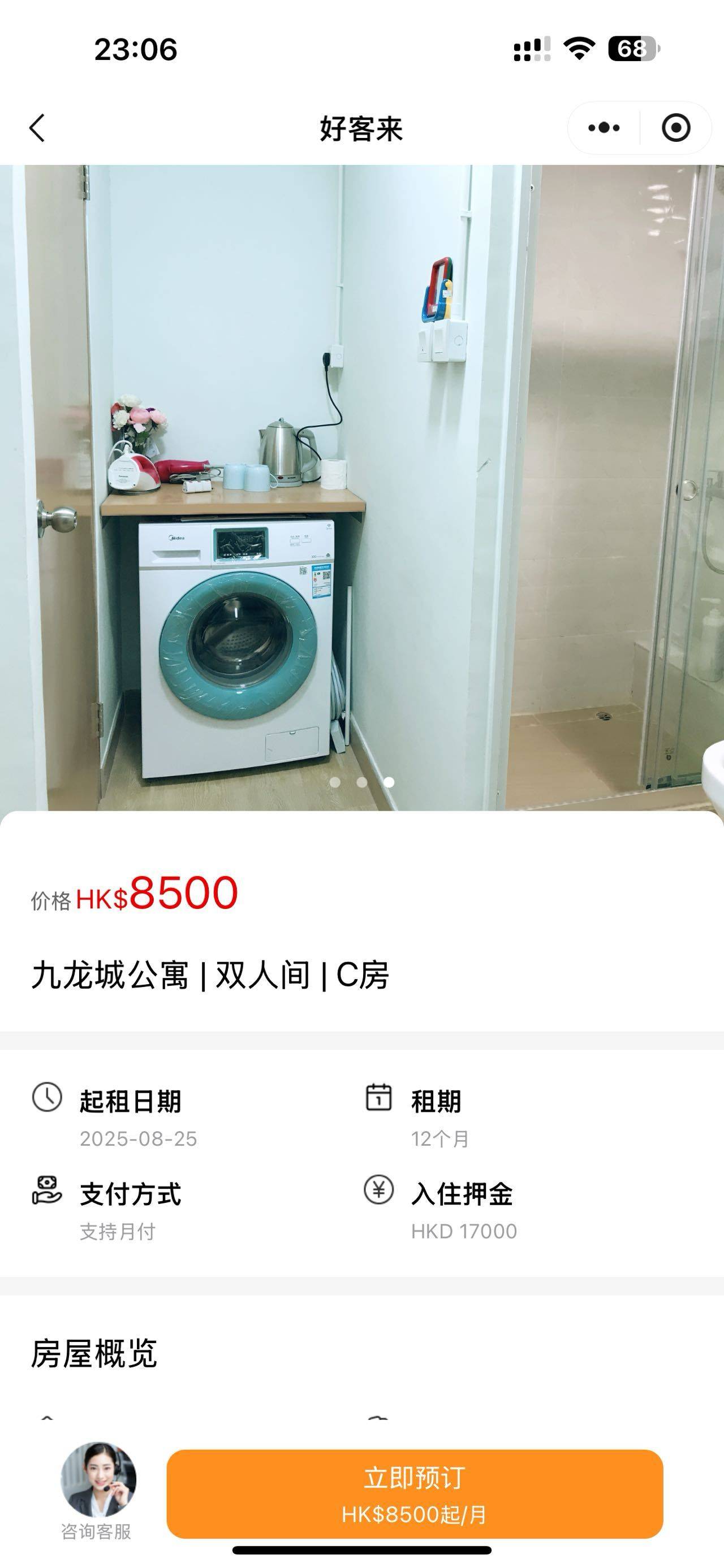Image resolution: width=724 pixels, height=1568 pixels.
Task: Open the mini program more-options menu
Action: [x=604, y=128]
